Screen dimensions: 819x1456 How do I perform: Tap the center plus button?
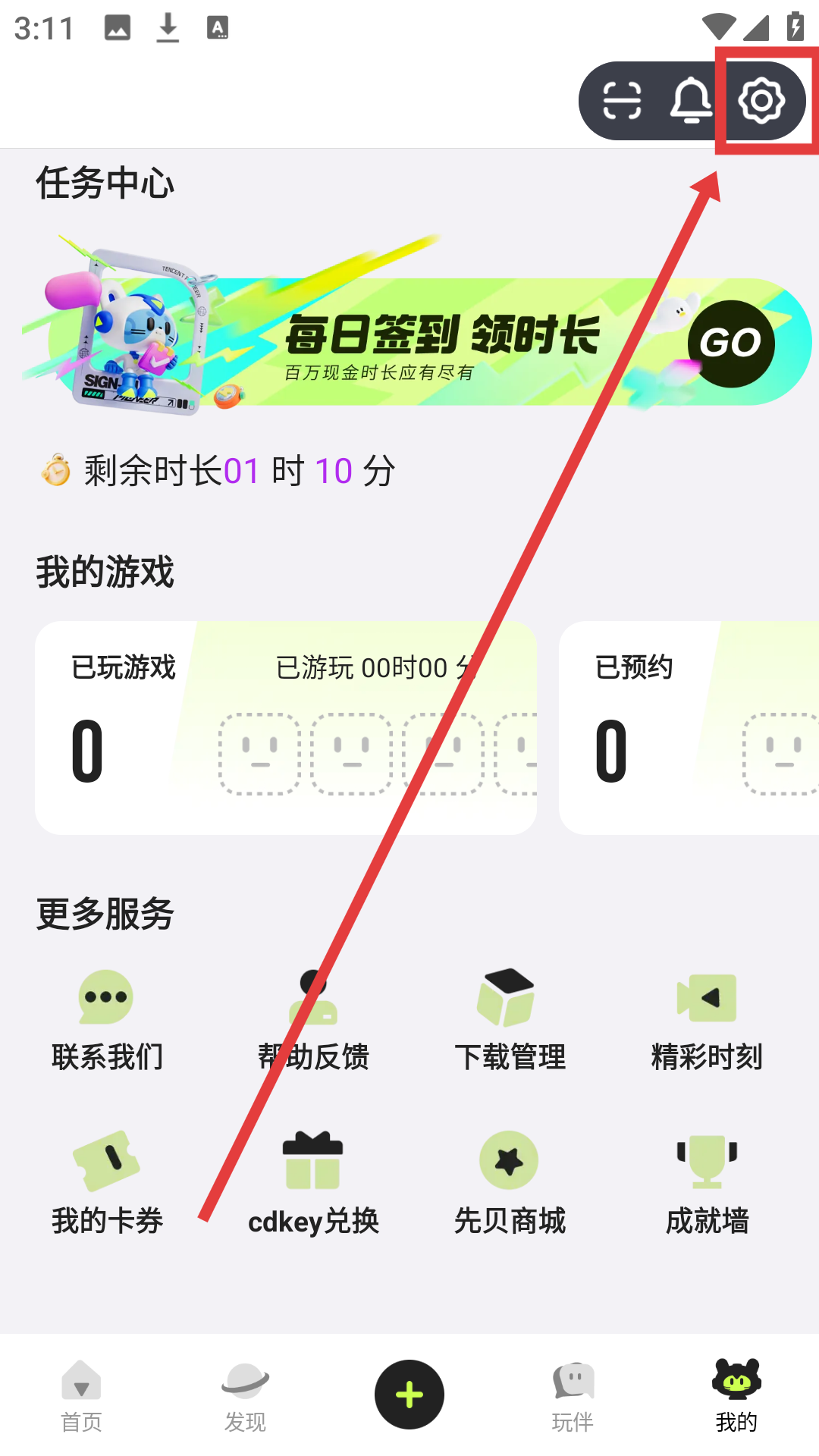click(x=409, y=1394)
